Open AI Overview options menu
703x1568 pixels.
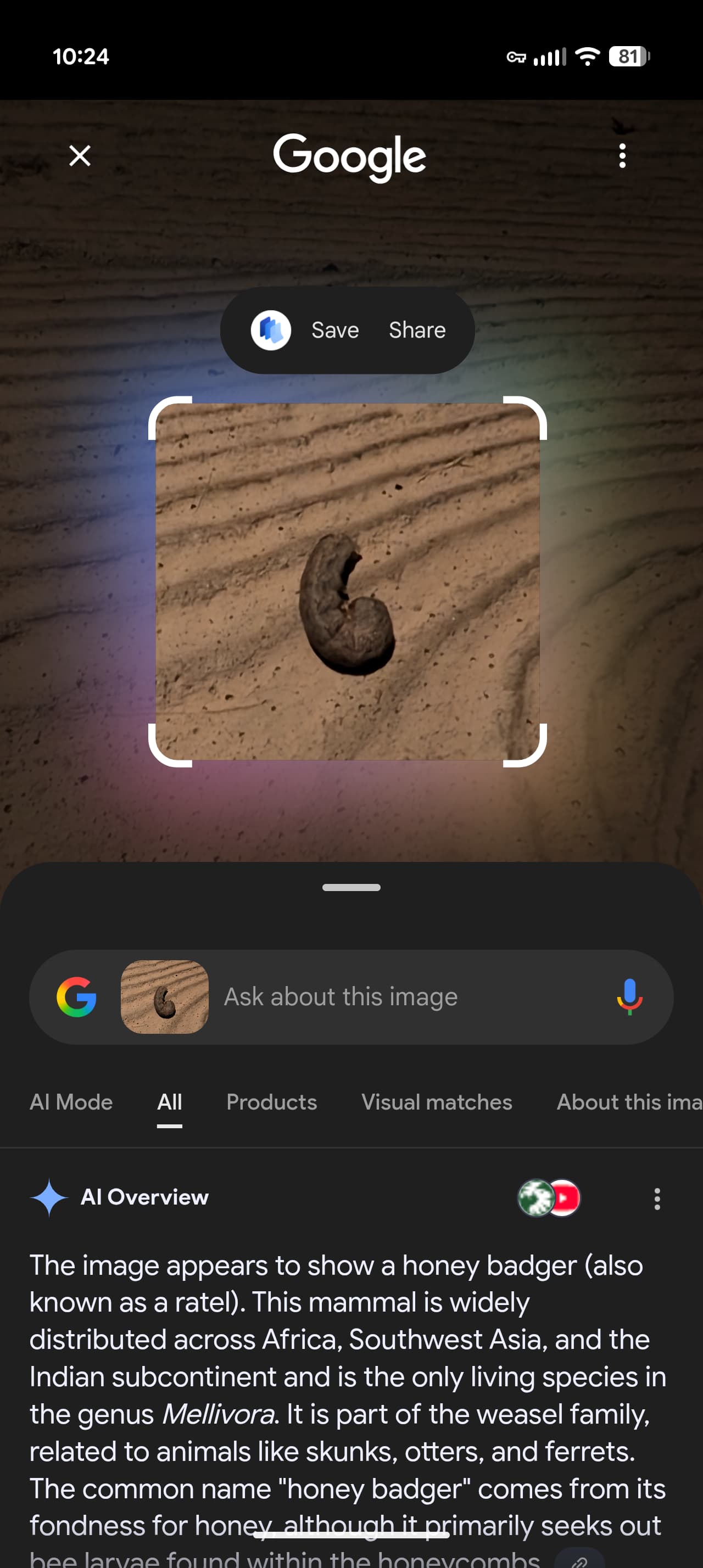tap(657, 1198)
